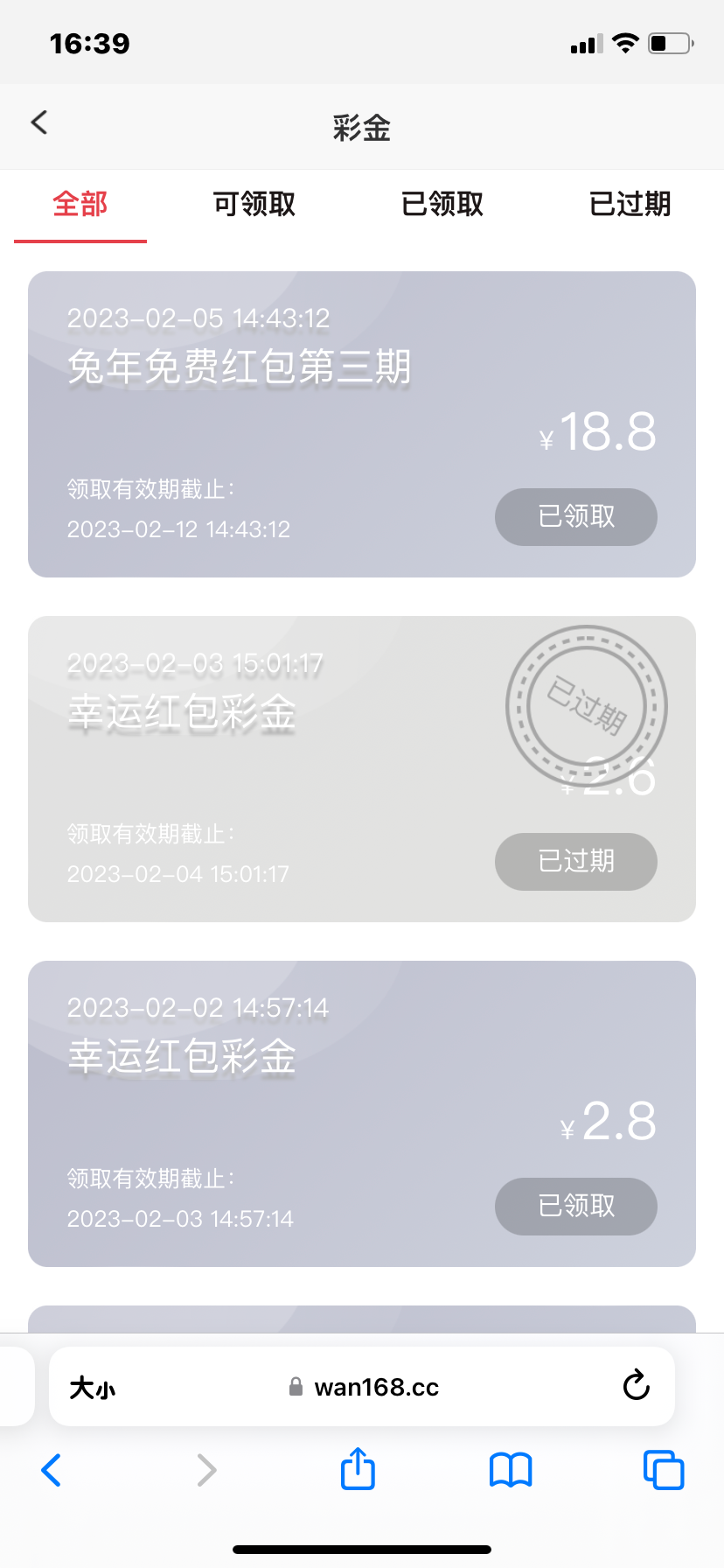
Task: View all open Safari tabs
Action: point(664,1470)
